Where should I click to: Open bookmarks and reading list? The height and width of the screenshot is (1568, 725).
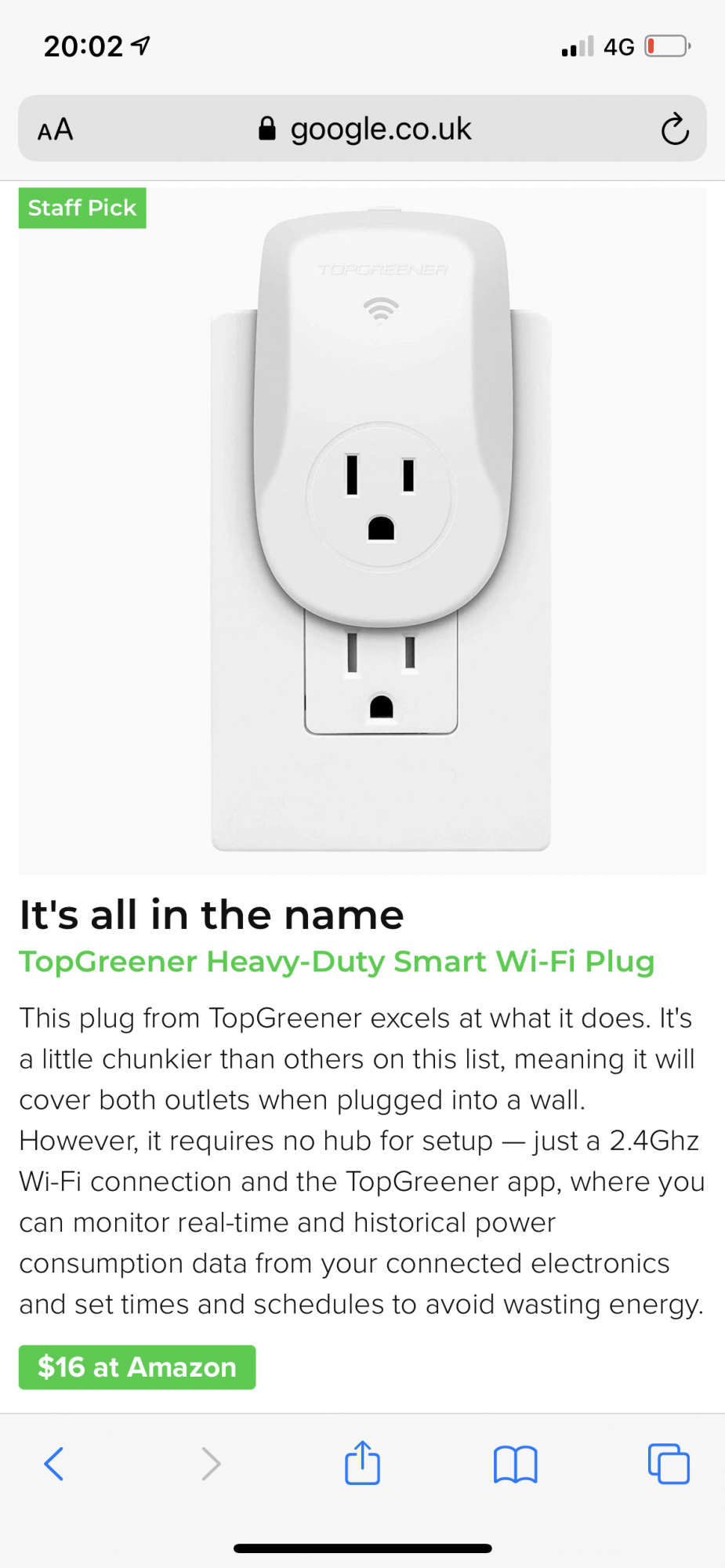coord(515,1464)
